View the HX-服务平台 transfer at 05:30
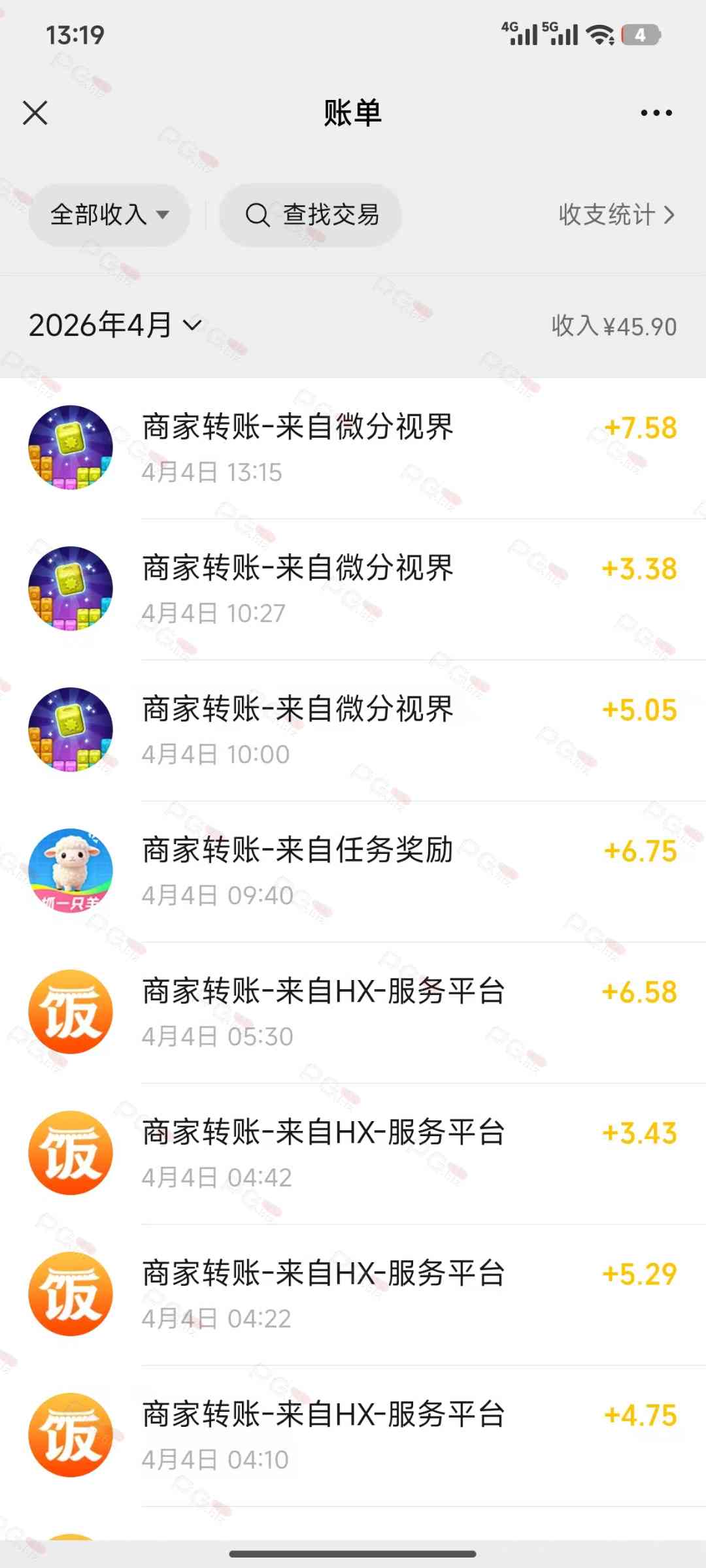 (353, 1013)
